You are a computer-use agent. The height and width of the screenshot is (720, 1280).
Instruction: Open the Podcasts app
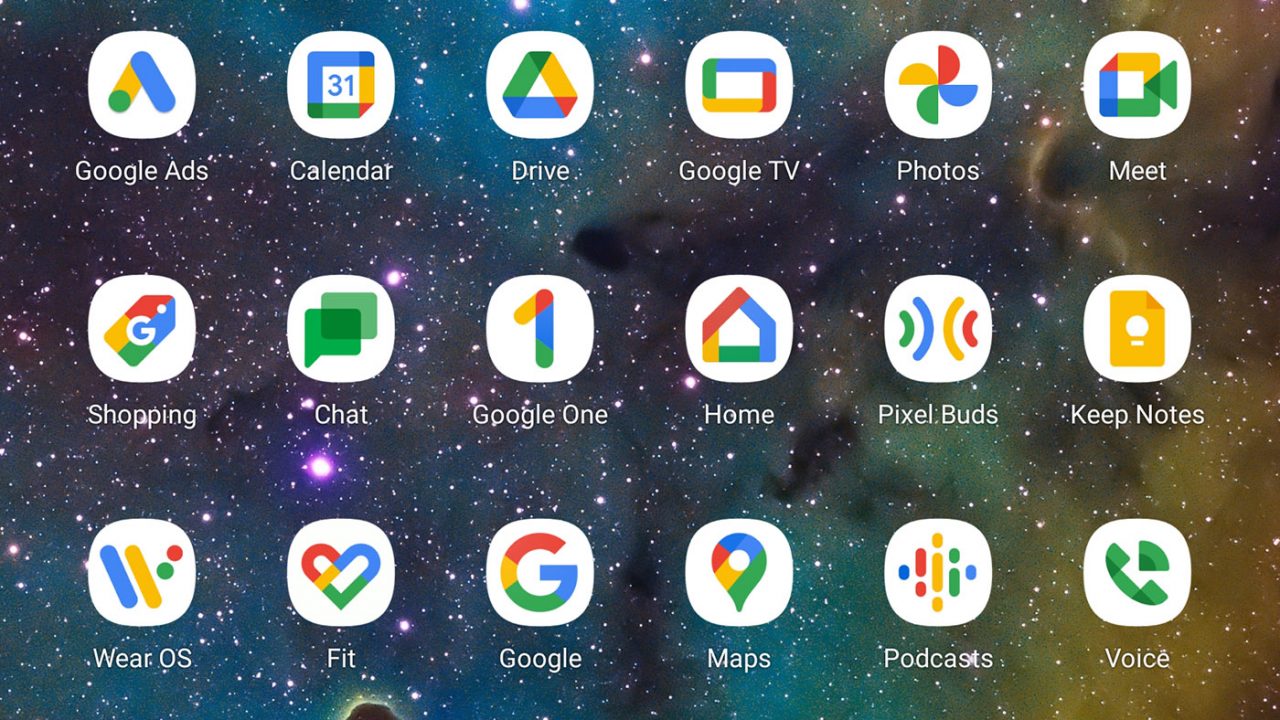[938, 573]
